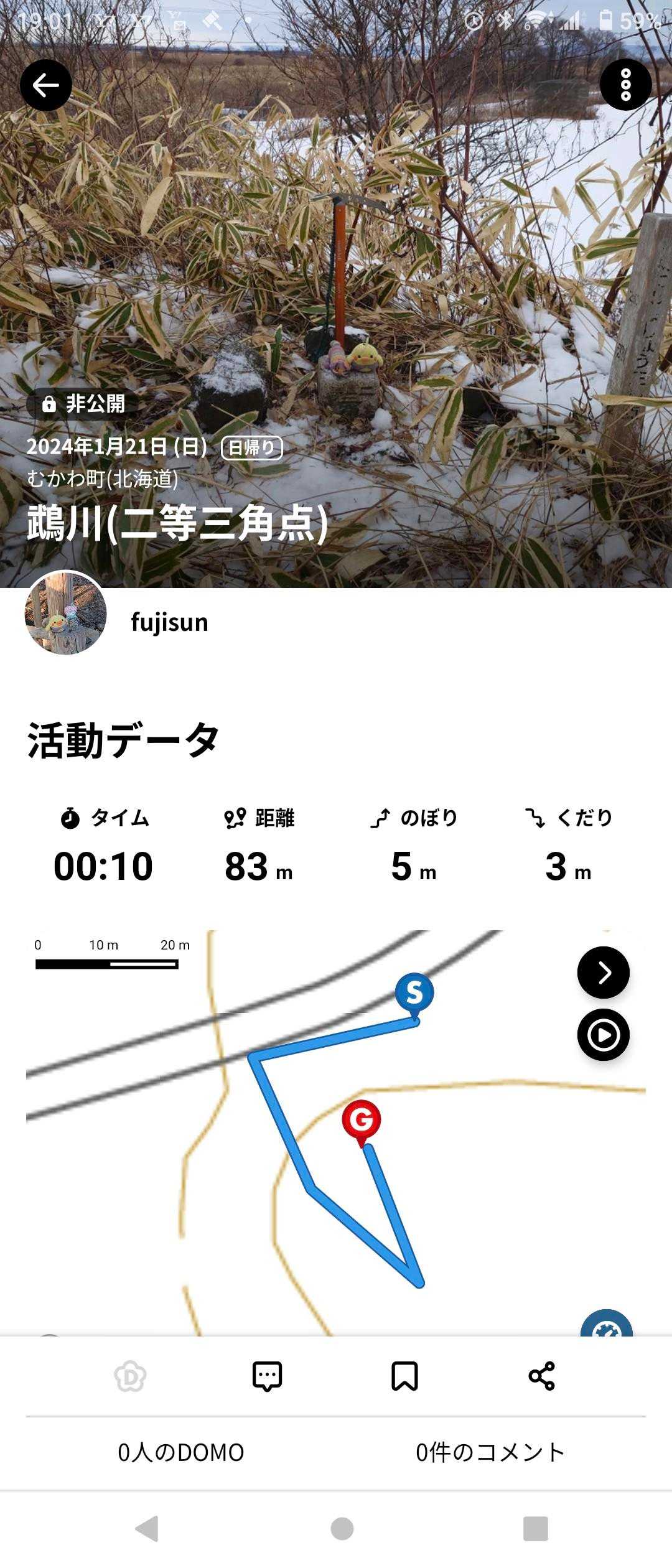Screen dimensions: 672x1568
Task: View 0人のDOMO list
Action: (181, 1452)
